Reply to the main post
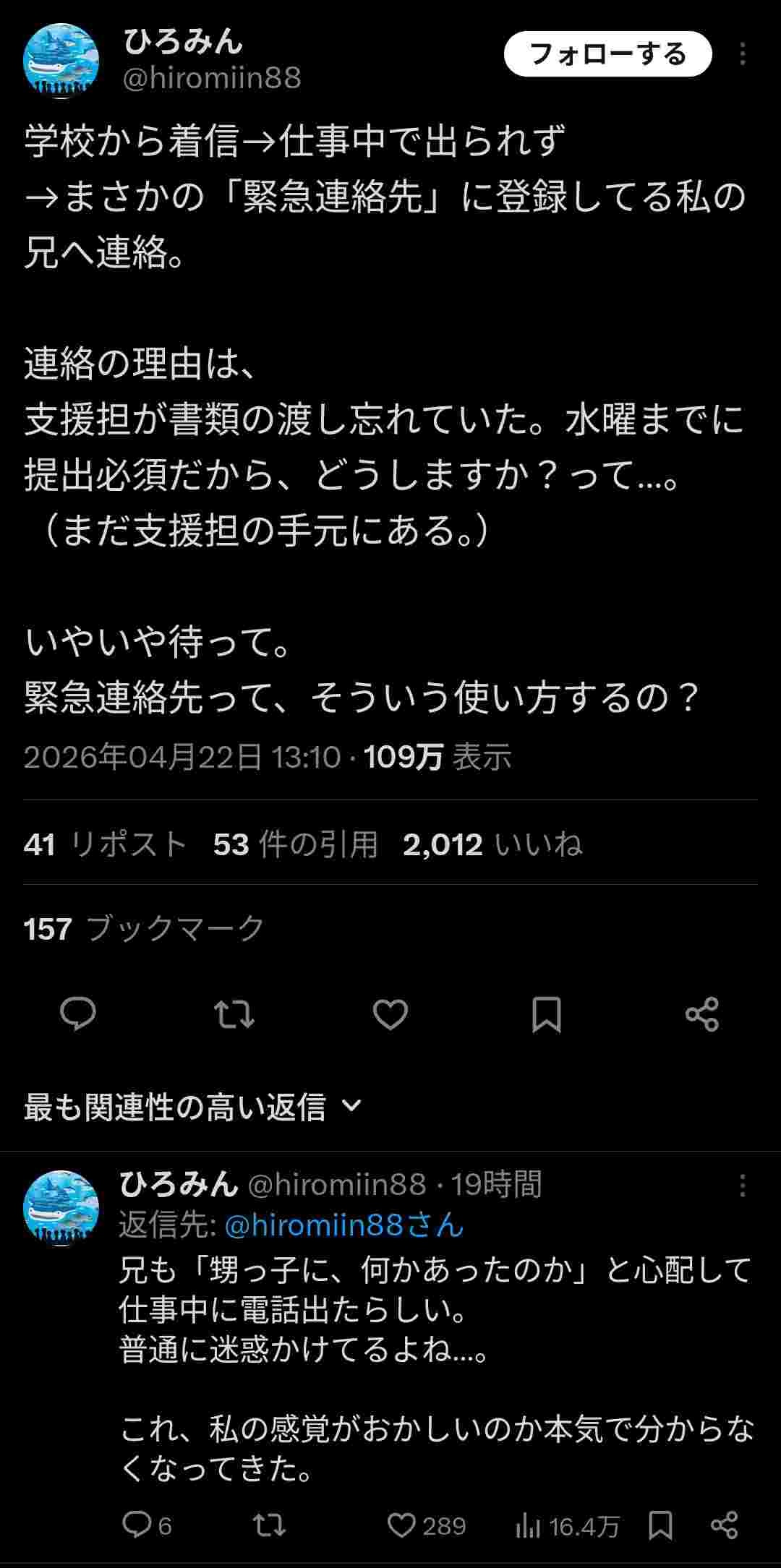The image size is (781, 1568). coord(78,1014)
